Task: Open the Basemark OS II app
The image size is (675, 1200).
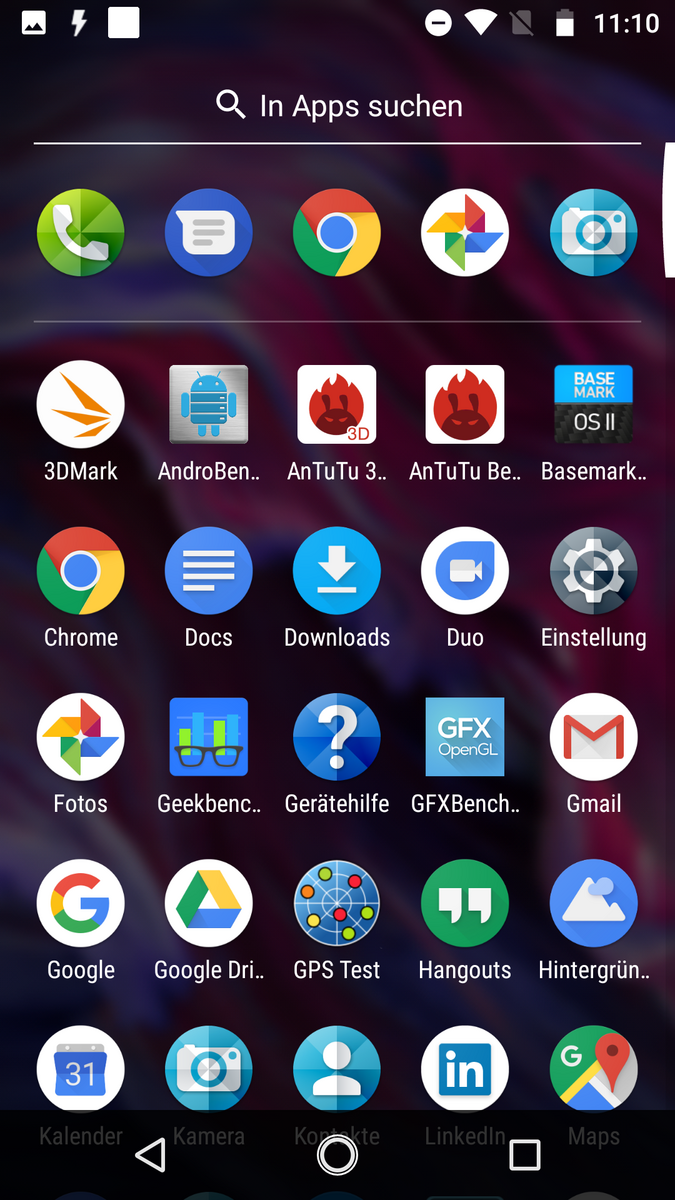Action: point(594,405)
